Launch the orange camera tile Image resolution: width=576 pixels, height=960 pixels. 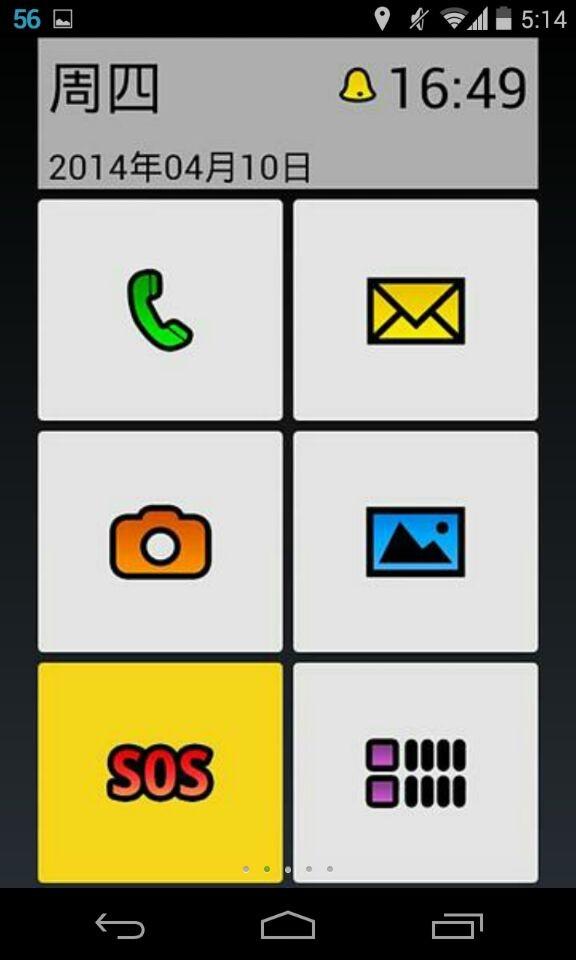tap(160, 542)
